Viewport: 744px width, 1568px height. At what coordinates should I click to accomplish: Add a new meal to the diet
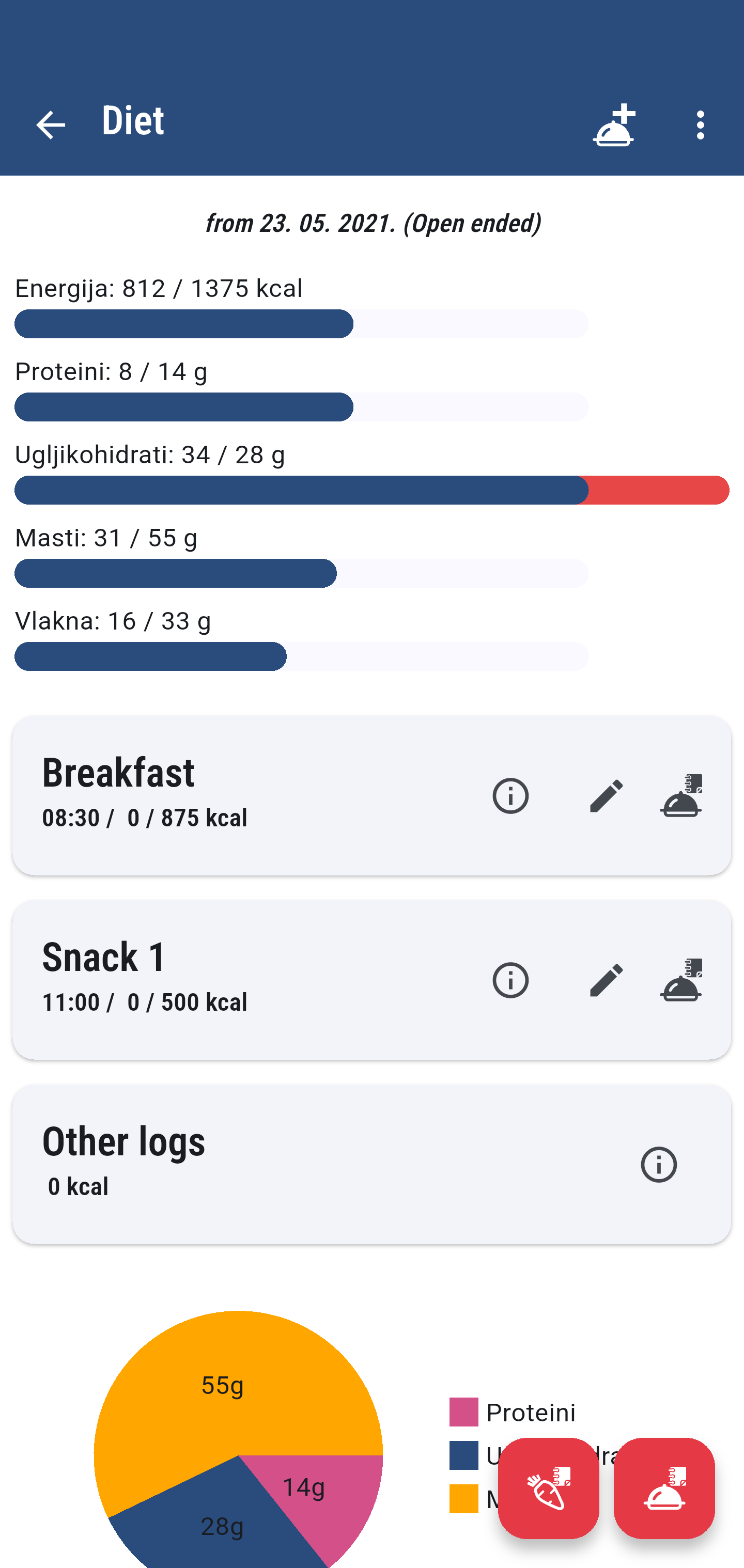pos(614,126)
